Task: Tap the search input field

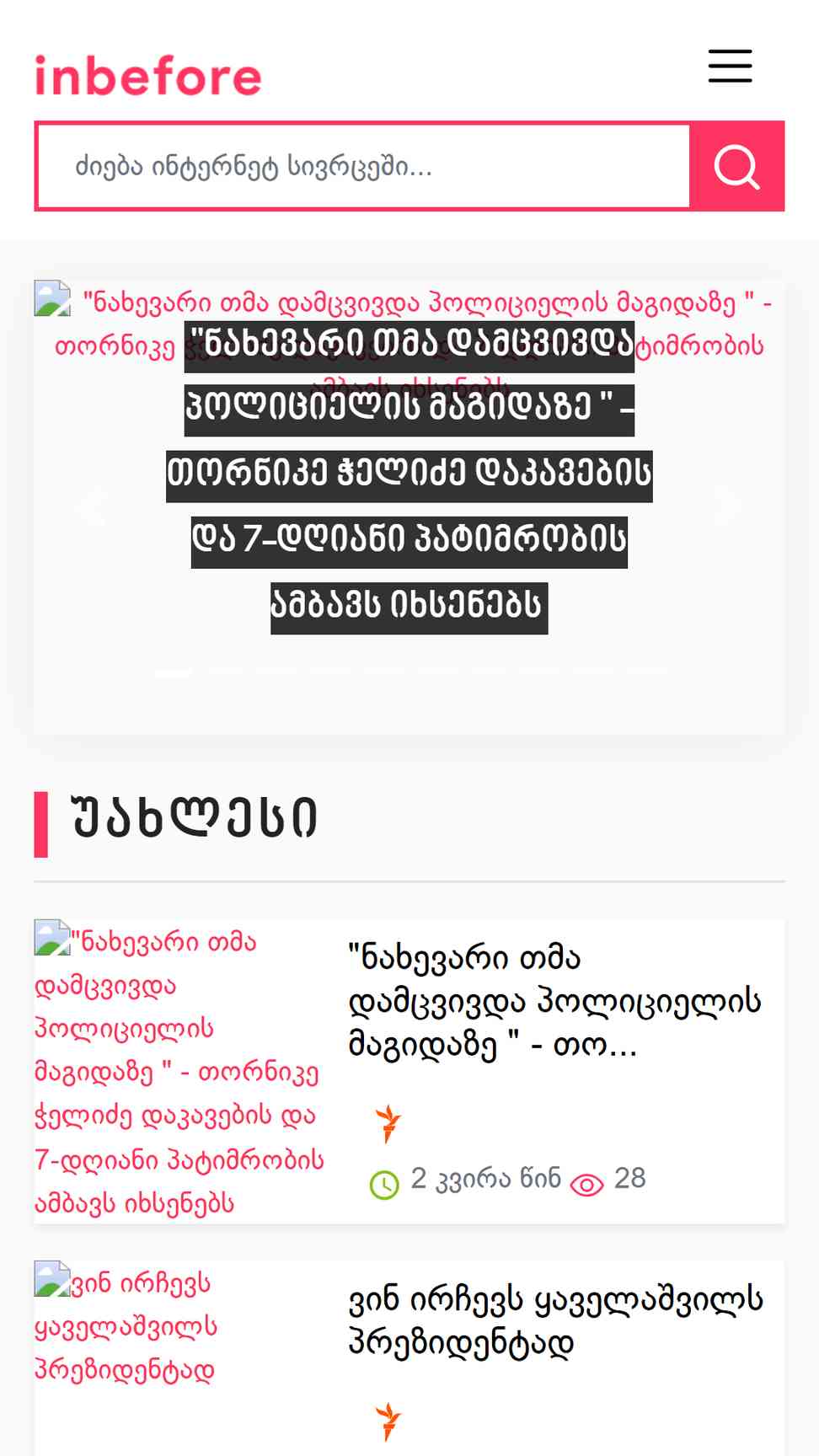Action: click(x=364, y=166)
